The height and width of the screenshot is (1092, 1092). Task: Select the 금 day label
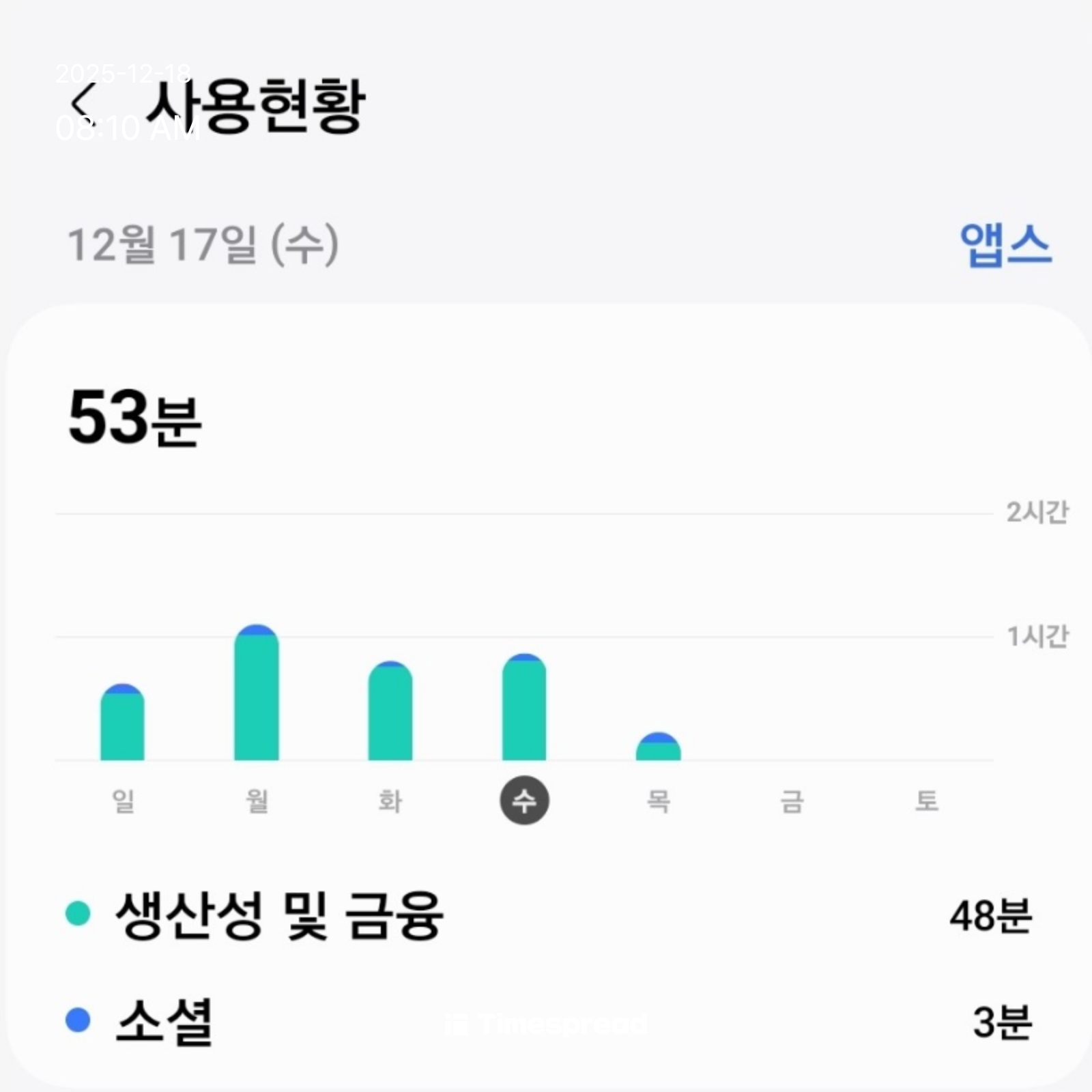(x=792, y=800)
